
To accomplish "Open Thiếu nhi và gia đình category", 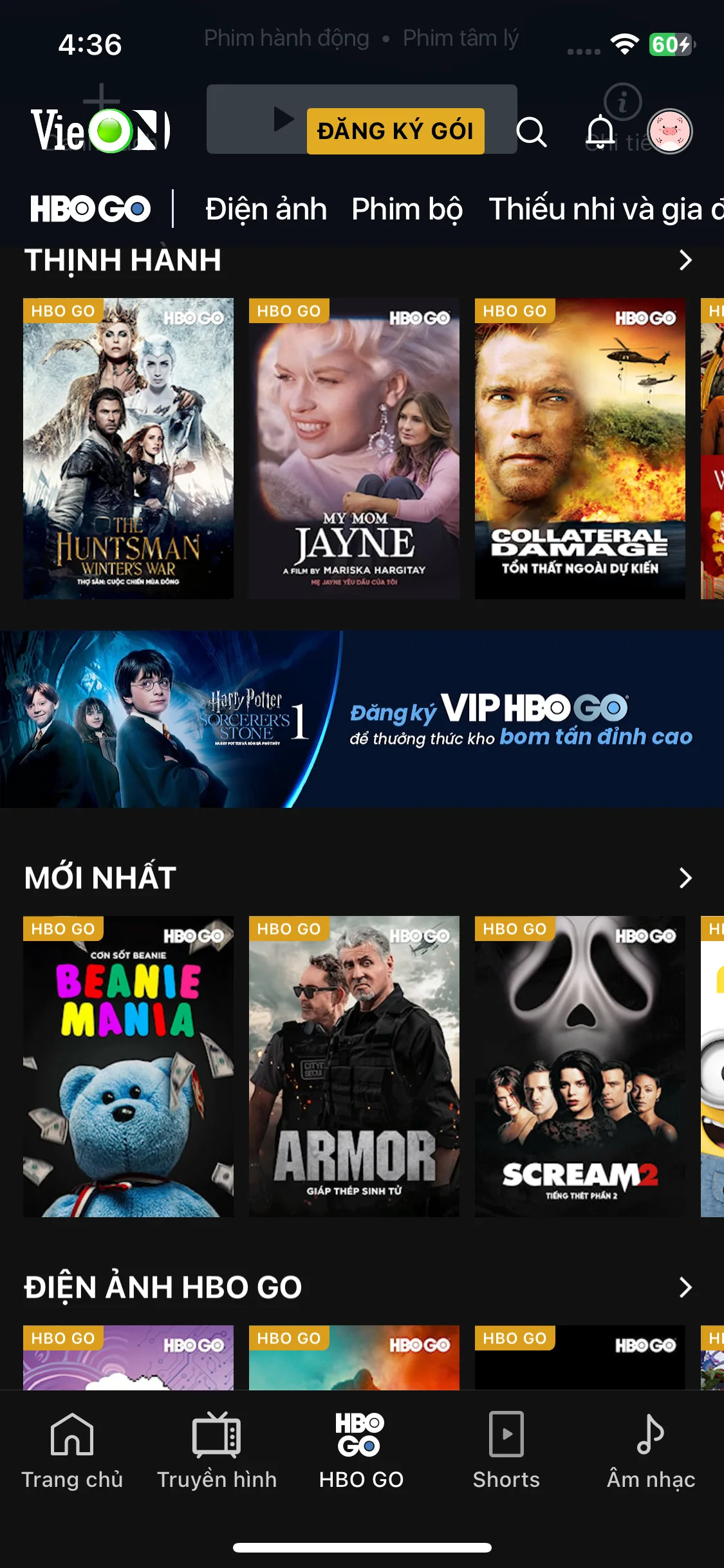I will [606, 209].
